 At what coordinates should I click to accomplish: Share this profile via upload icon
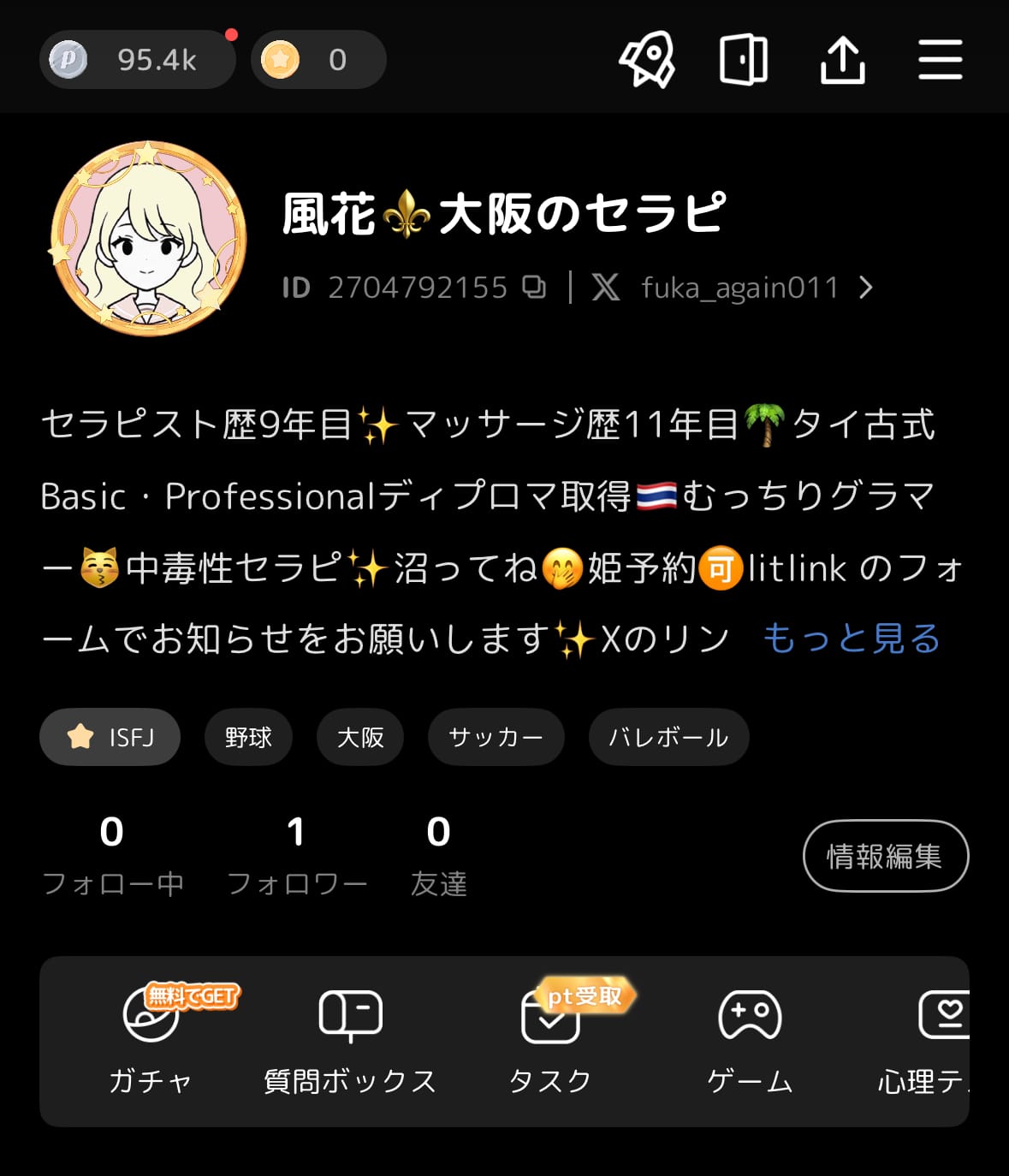pyautogui.click(x=842, y=60)
